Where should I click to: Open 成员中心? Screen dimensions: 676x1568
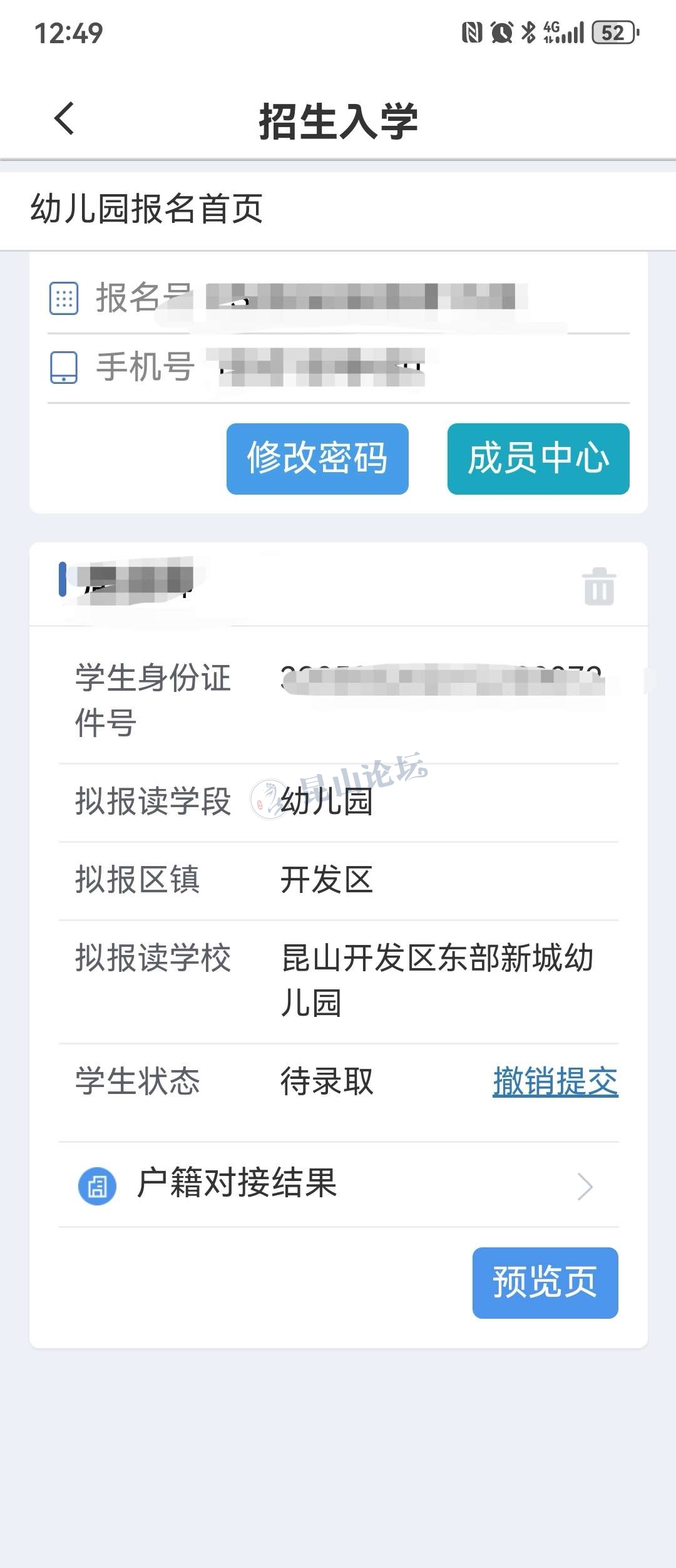pyautogui.click(x=538, y=458)
